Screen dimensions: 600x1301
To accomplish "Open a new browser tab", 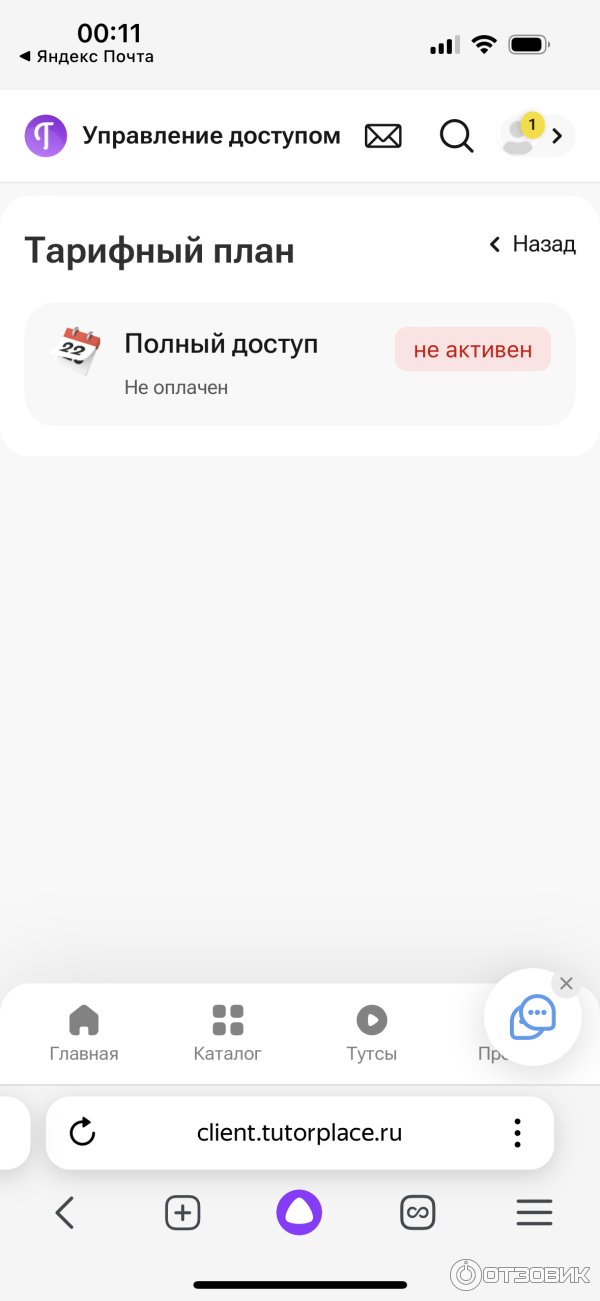I will coord(182,1213).
